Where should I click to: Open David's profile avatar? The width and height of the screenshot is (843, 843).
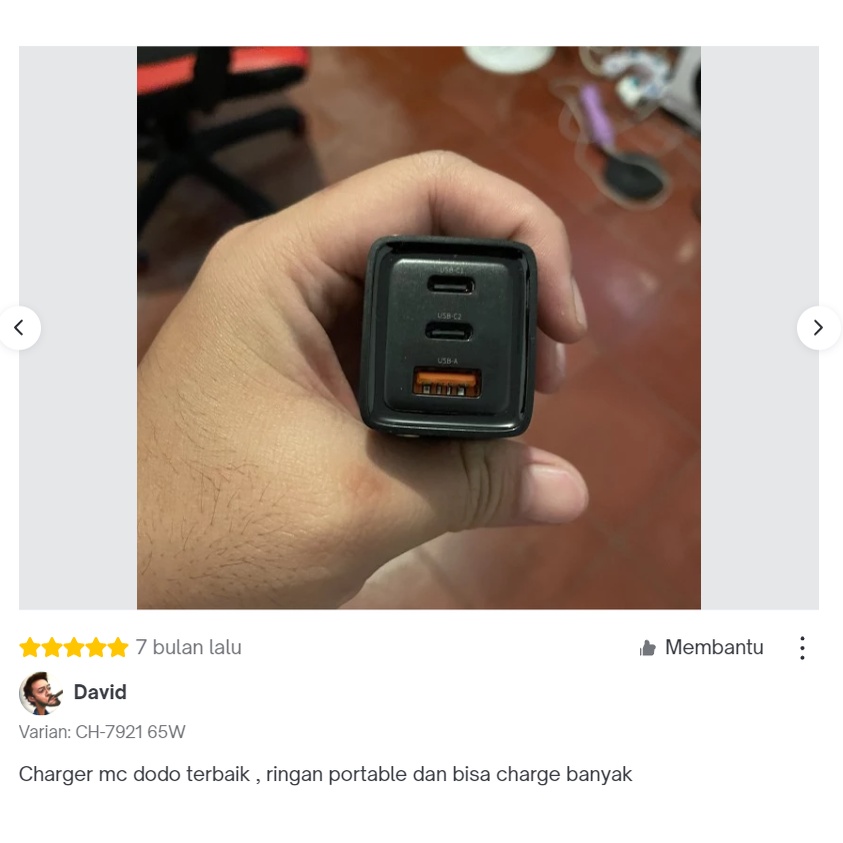40,693
